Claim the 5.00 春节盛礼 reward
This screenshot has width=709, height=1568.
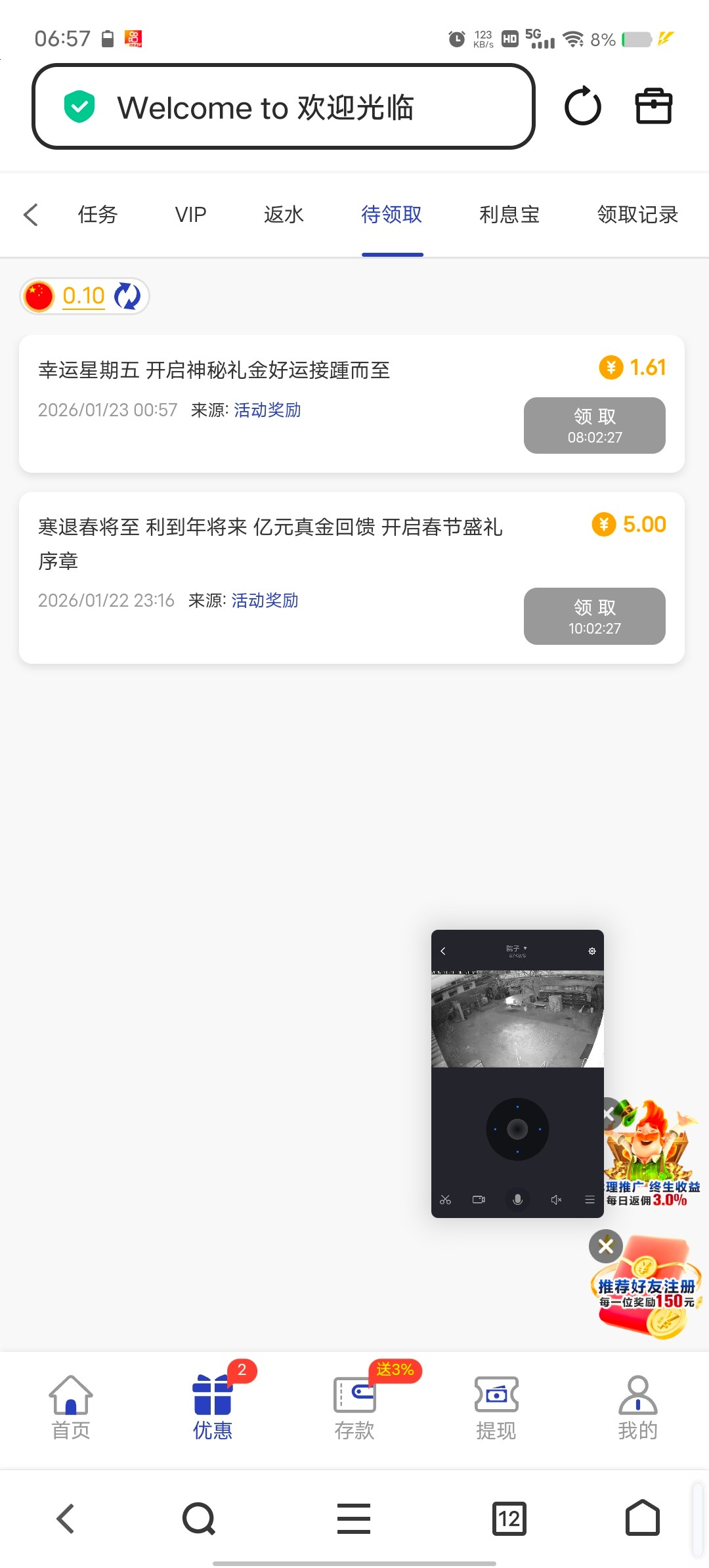coord(594,616)
